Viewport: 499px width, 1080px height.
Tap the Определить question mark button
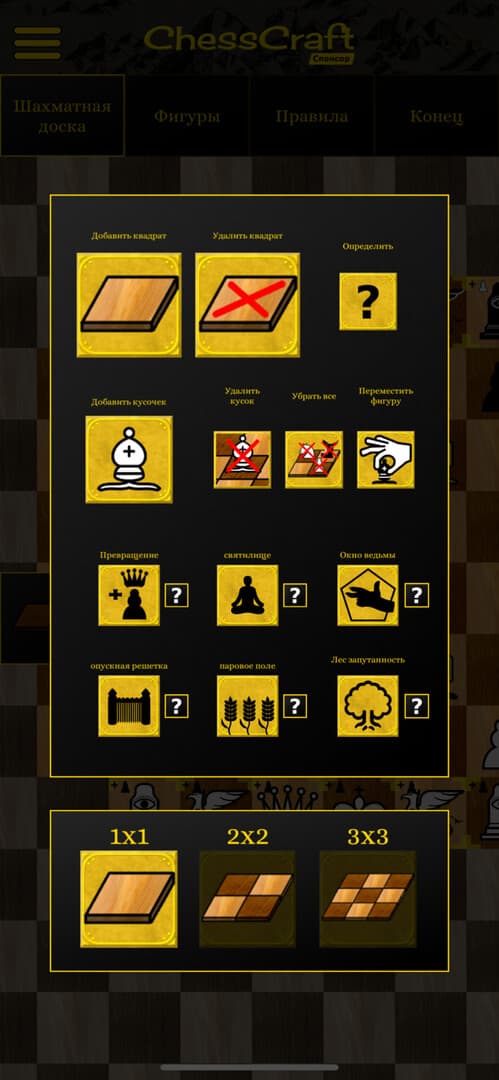coord(368,301)
